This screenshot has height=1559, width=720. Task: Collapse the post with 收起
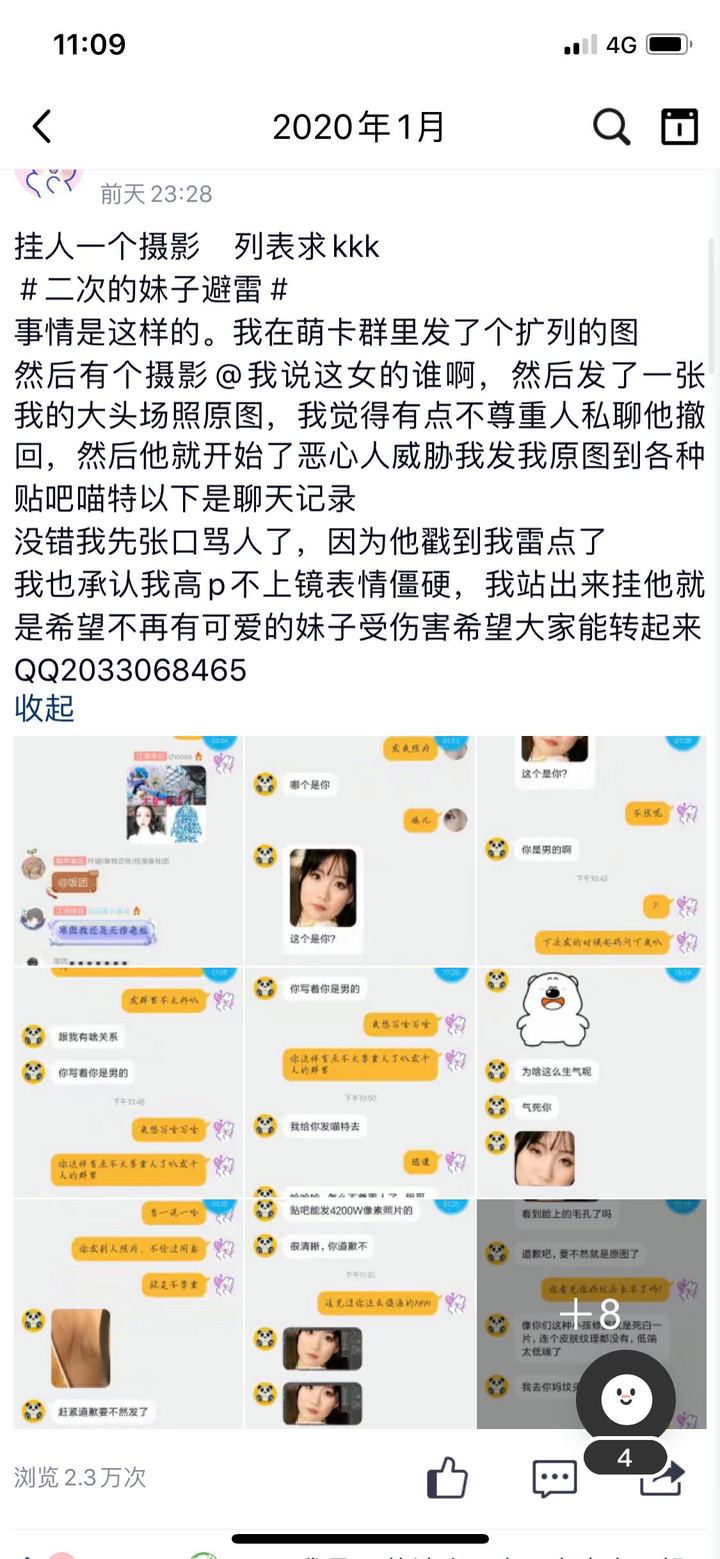44,707
